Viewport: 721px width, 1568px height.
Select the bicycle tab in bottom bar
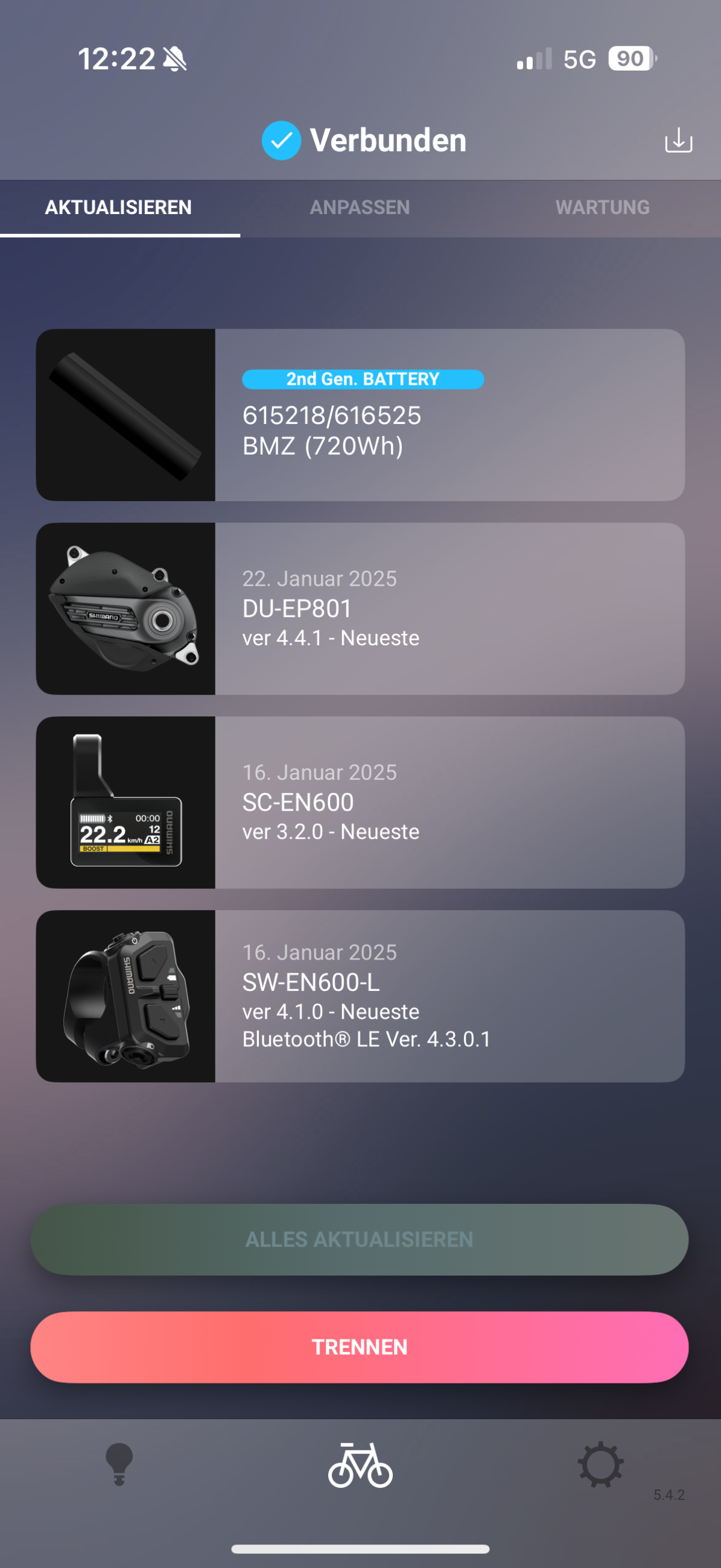[x=361, y=1464]
